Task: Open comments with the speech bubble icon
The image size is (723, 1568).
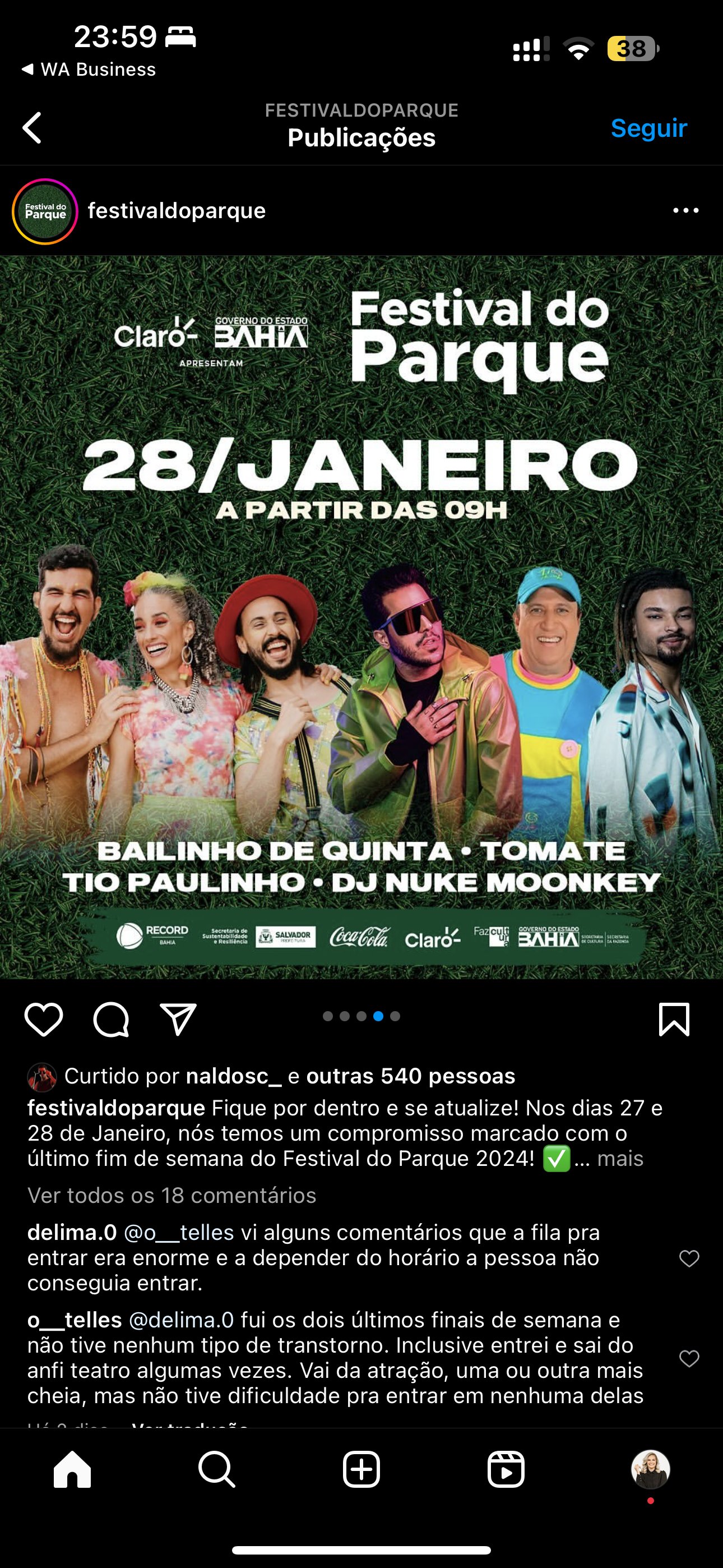Action: 111,1019
